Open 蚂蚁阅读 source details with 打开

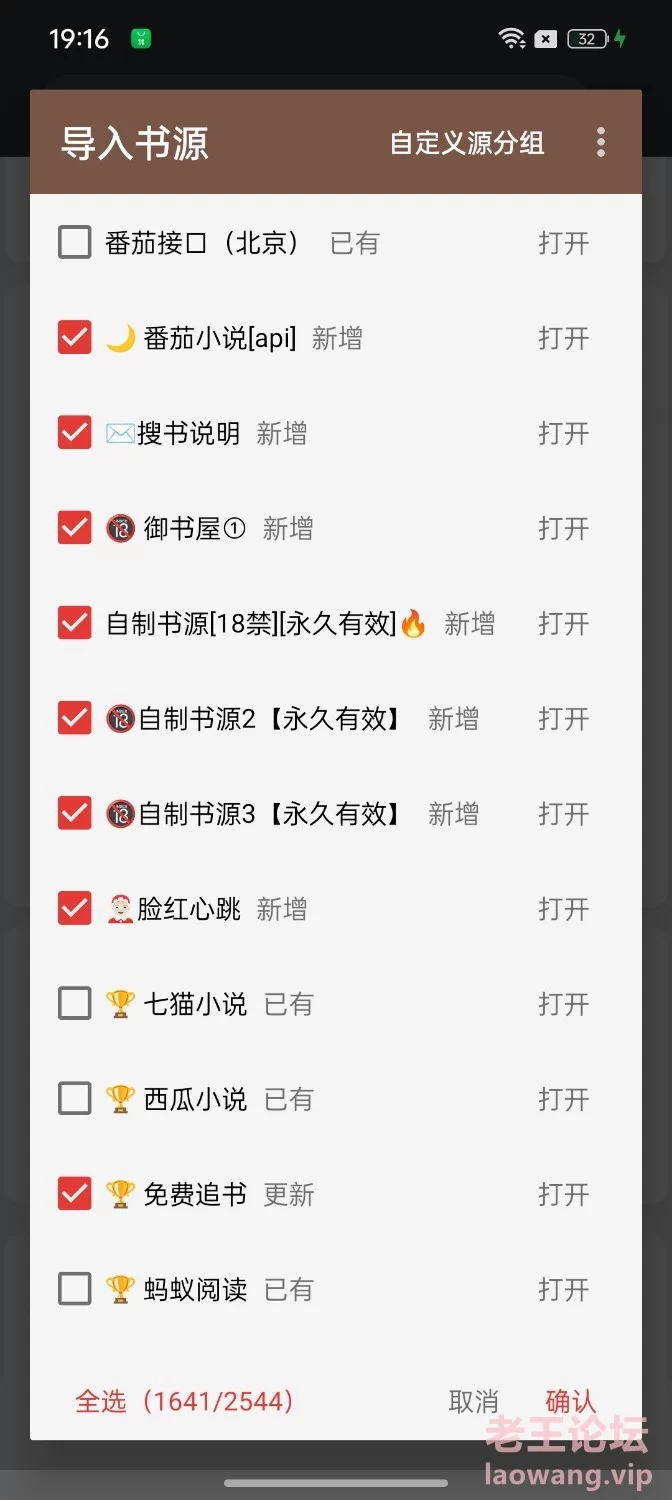(x=564, y=1289)
